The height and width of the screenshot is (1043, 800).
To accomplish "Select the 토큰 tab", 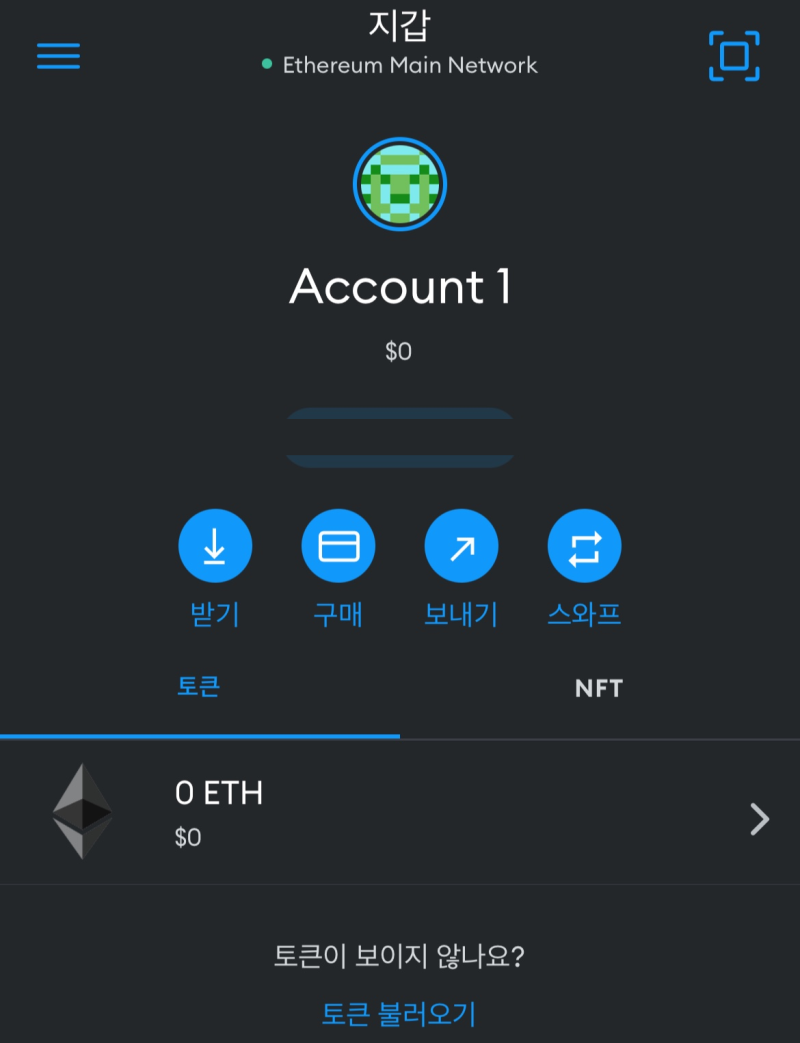I will pyautogui.click(x=196, y=687).
